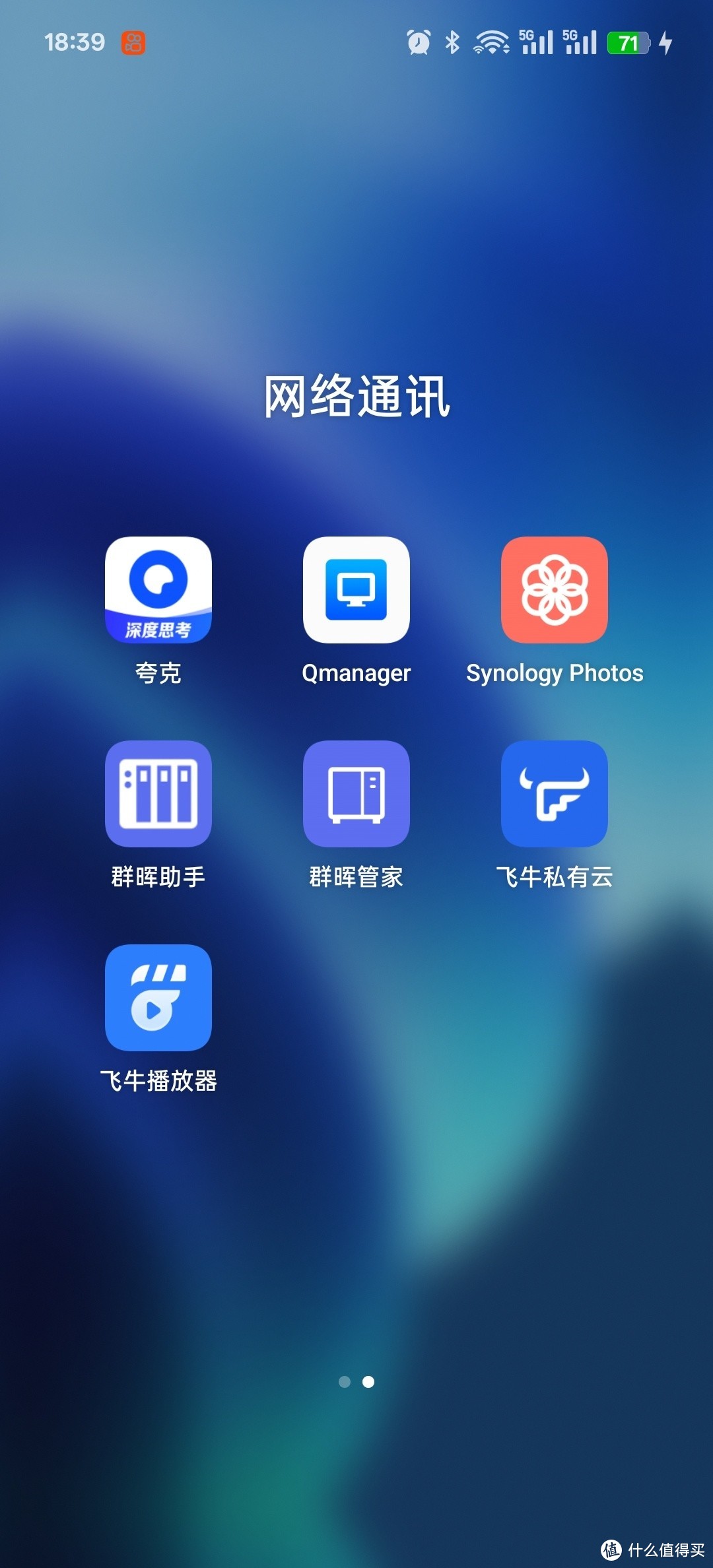Screen dimensions: 713x1568
Task: Open the 群晖管家 app
Action: pos(356,793)
